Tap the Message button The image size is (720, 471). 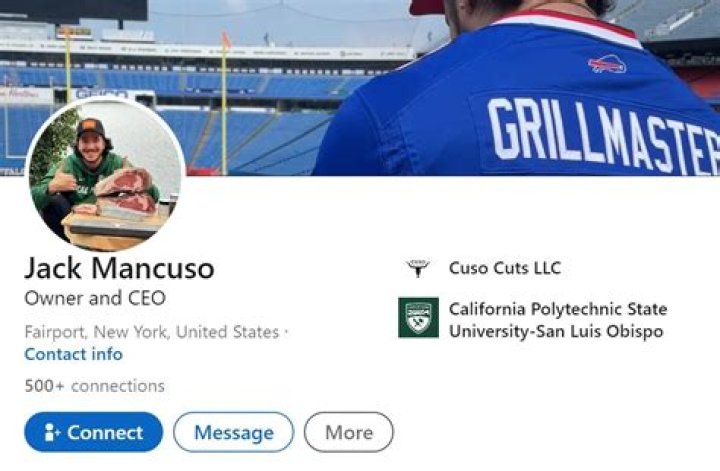tap(233, 433)
